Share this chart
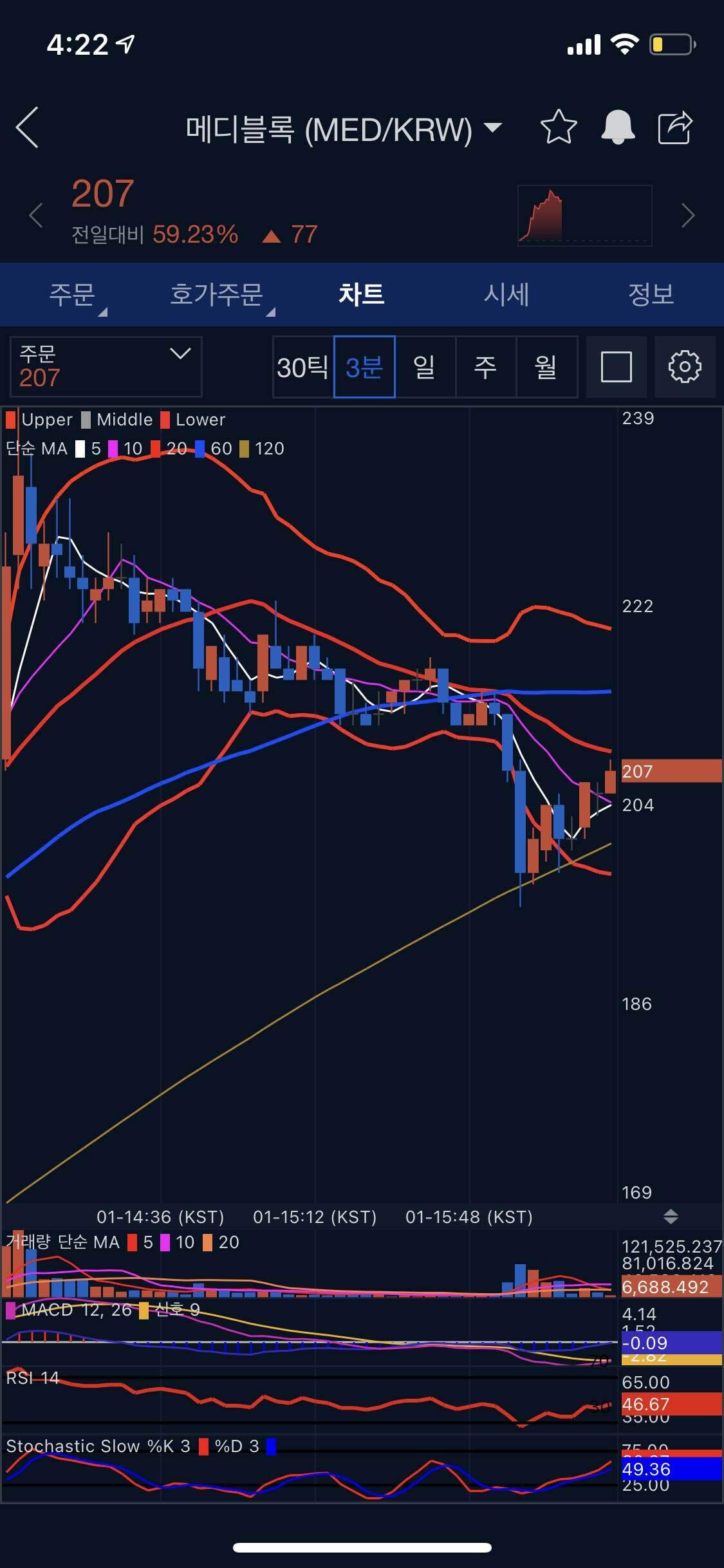 click(x=674, y=127)
